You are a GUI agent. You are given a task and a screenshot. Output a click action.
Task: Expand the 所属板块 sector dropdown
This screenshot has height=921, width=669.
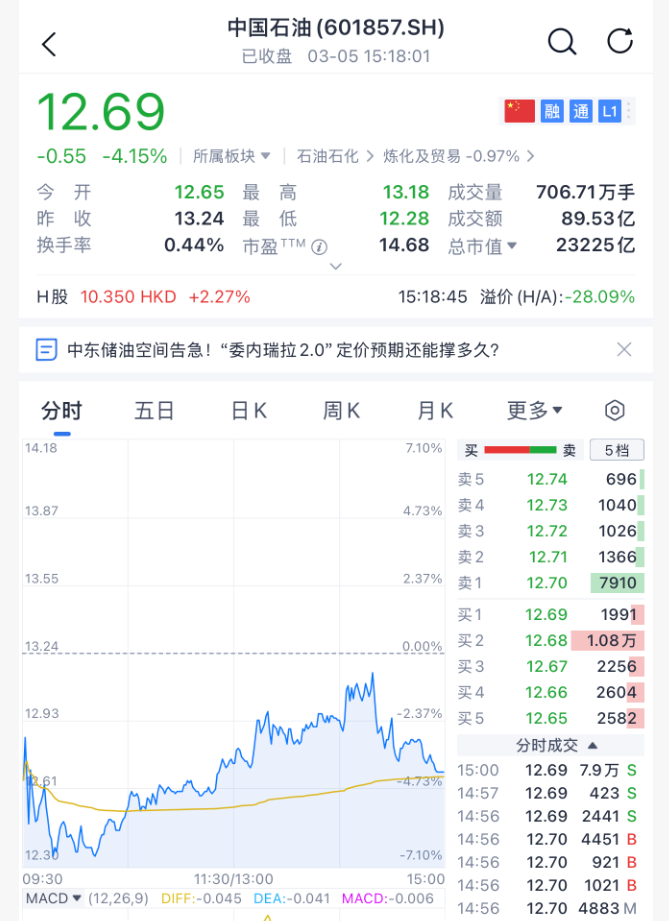232,156
